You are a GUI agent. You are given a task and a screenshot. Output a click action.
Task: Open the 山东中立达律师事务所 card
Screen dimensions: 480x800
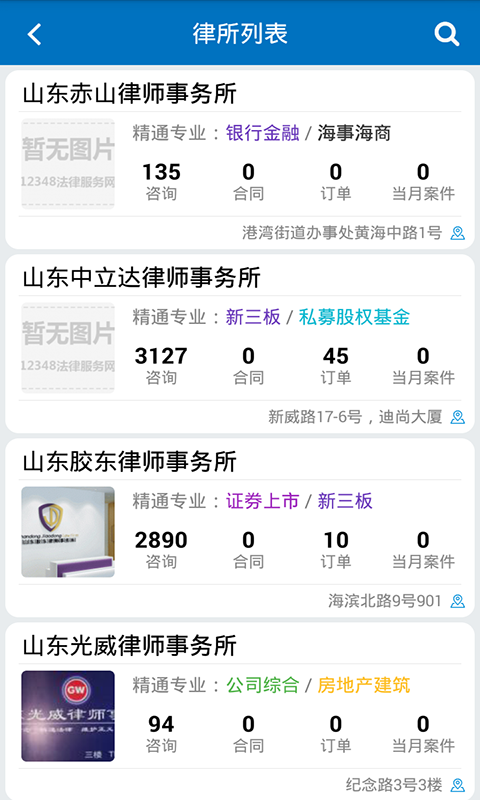(240, 344)
